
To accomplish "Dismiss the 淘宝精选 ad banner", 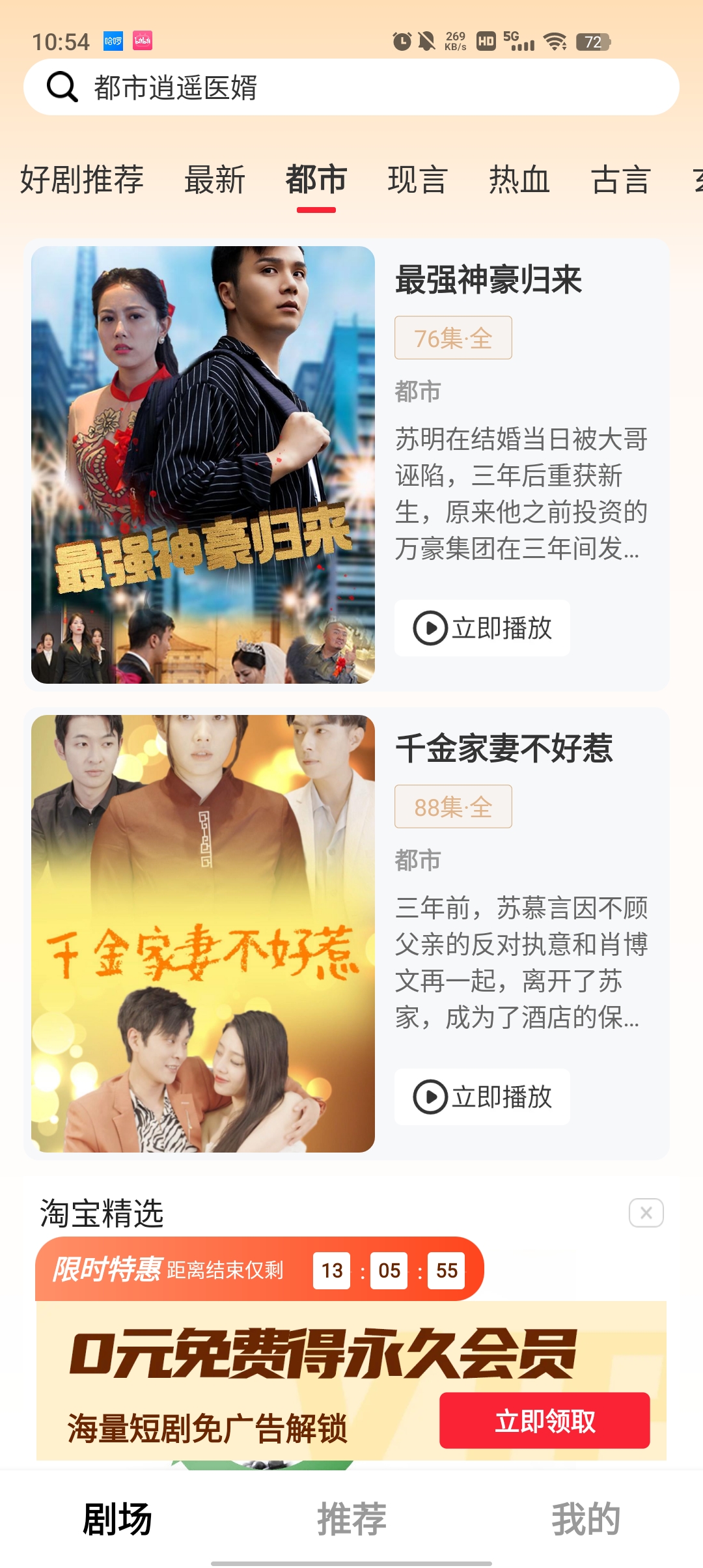I will [646, 1212].
